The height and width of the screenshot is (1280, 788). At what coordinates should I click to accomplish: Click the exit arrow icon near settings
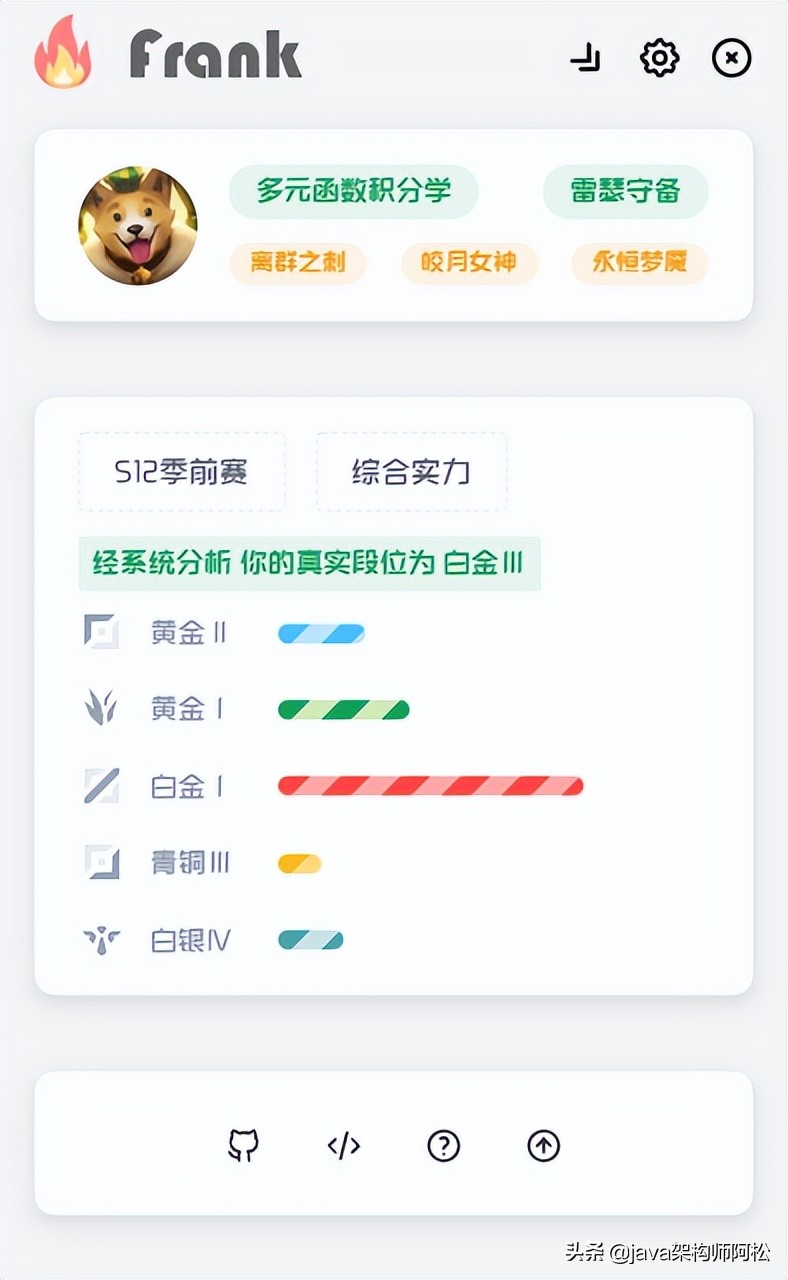click(586, 58)
